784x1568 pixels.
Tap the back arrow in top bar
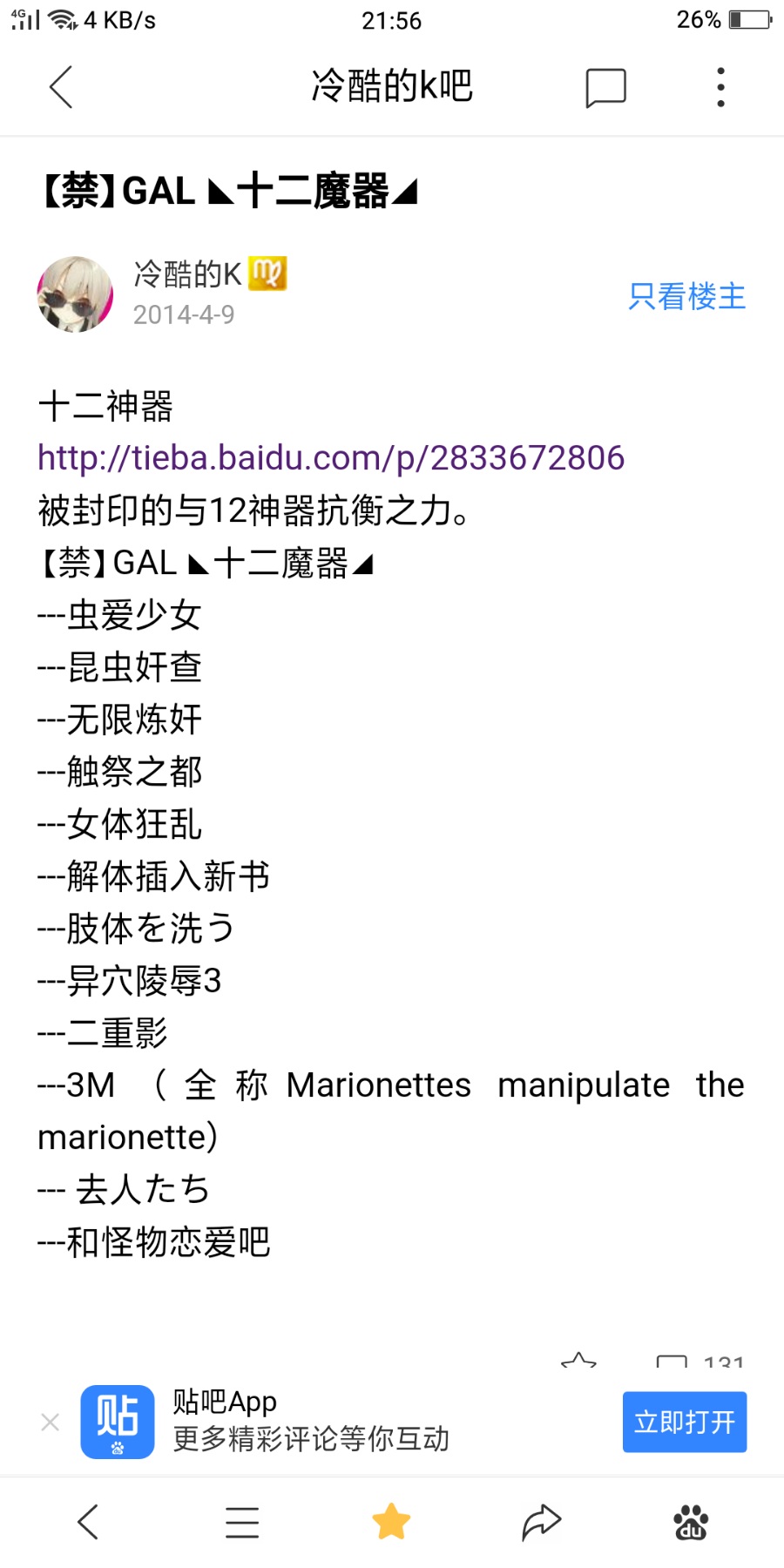[59, 86]
